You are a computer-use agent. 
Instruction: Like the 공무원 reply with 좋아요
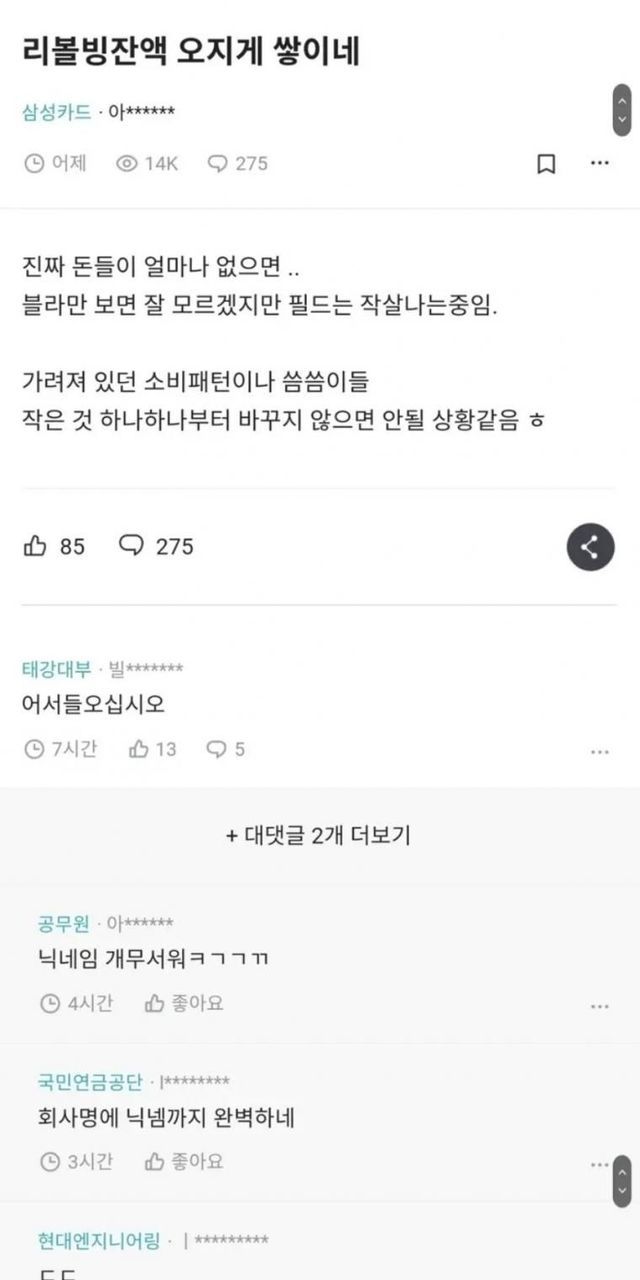[x=184, y=1003]
